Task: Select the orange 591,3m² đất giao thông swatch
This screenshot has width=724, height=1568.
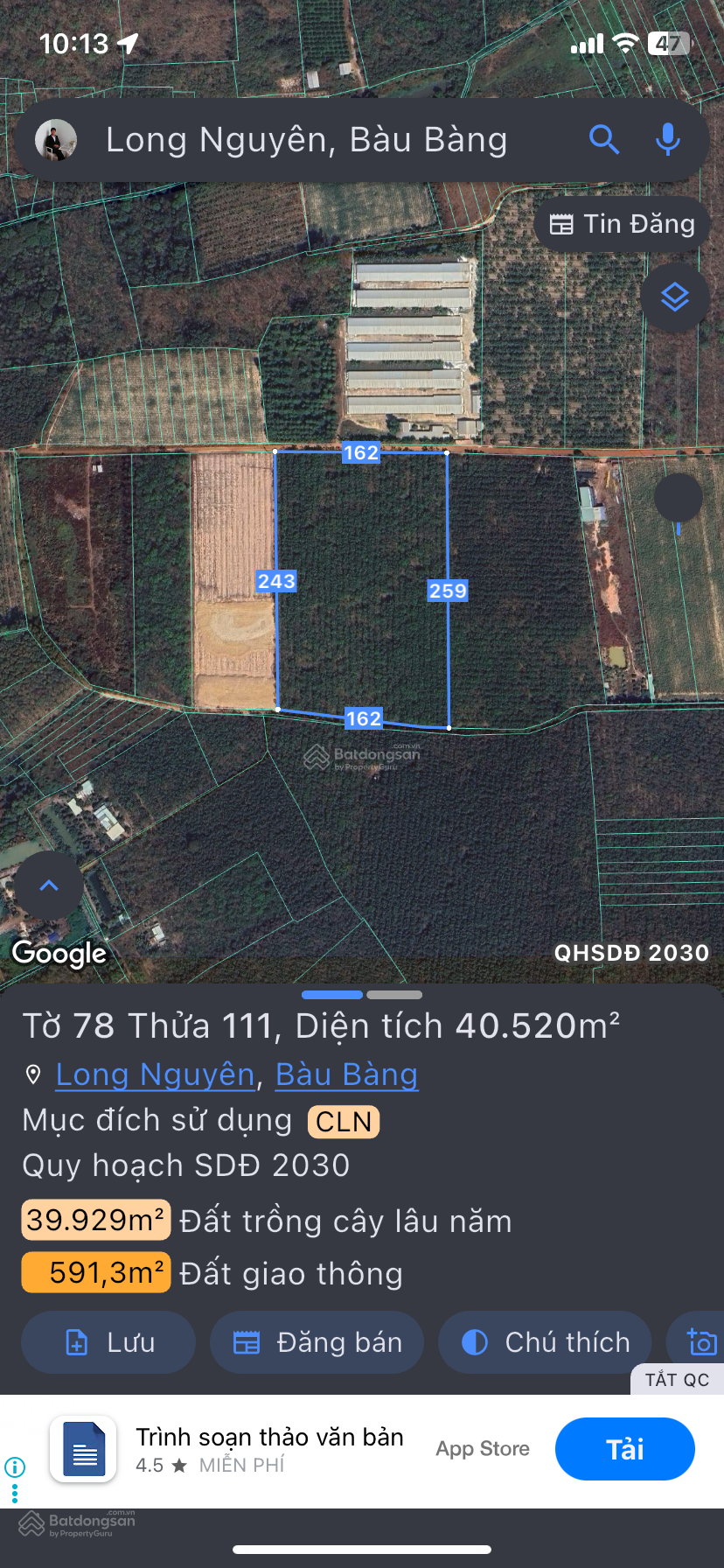Action: (95, 1273)
